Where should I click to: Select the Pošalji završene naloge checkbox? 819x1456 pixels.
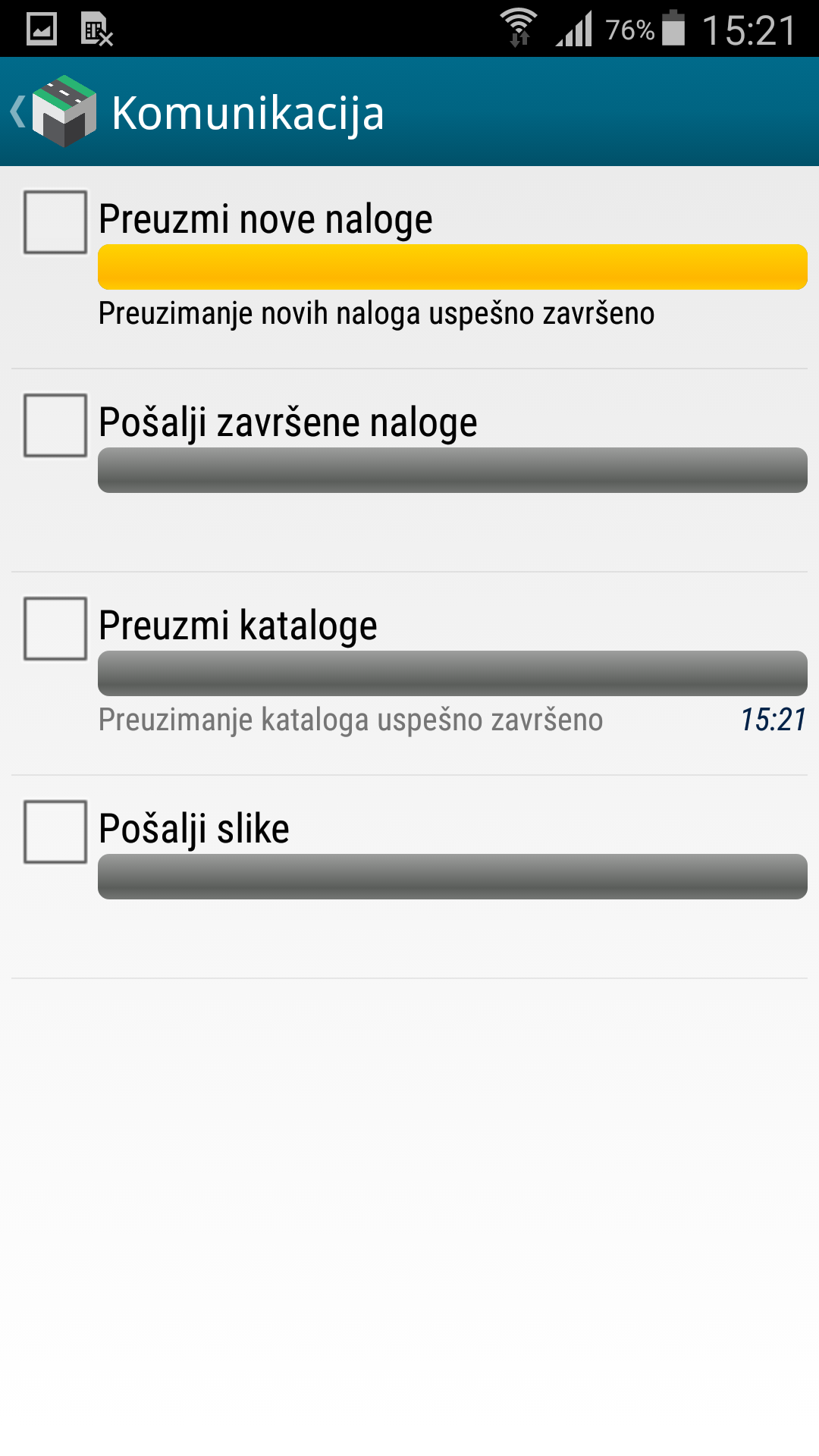[x=55, y=425]
